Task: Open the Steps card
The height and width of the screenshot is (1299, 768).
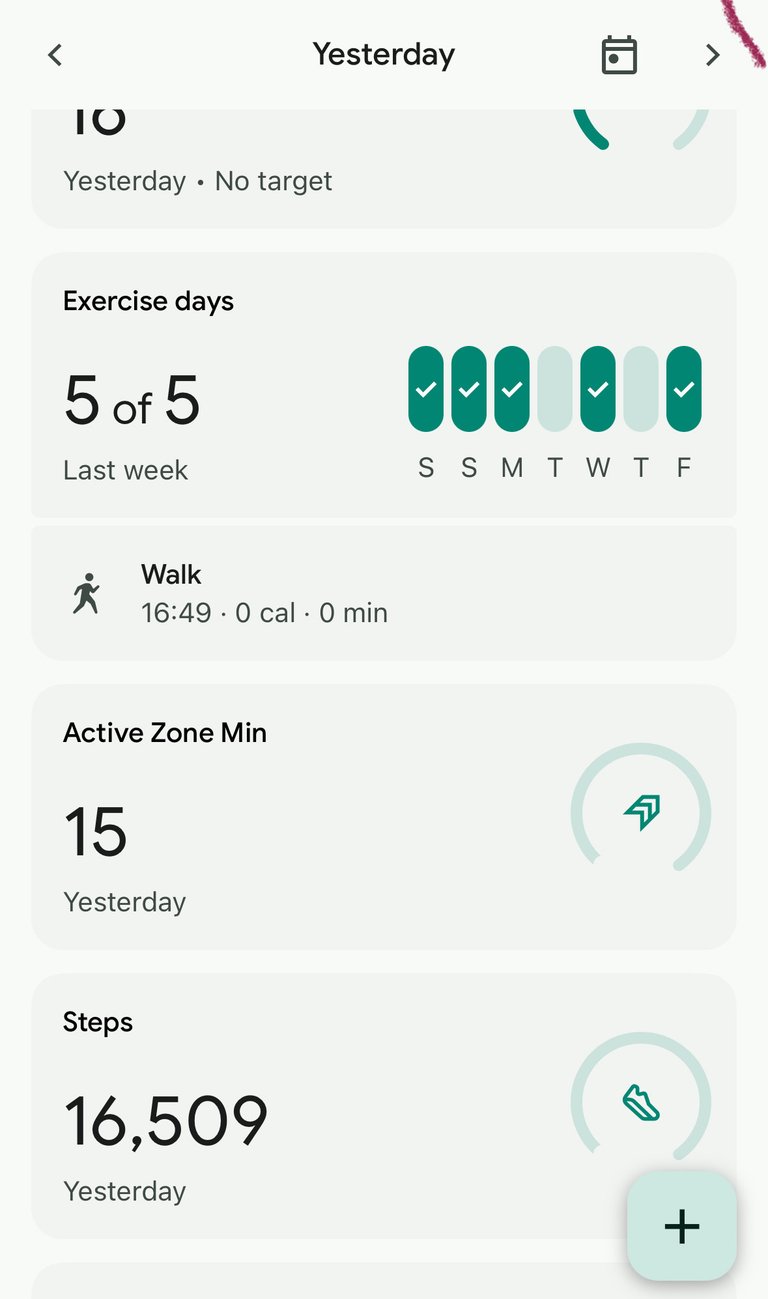Action: (384, 1106)
